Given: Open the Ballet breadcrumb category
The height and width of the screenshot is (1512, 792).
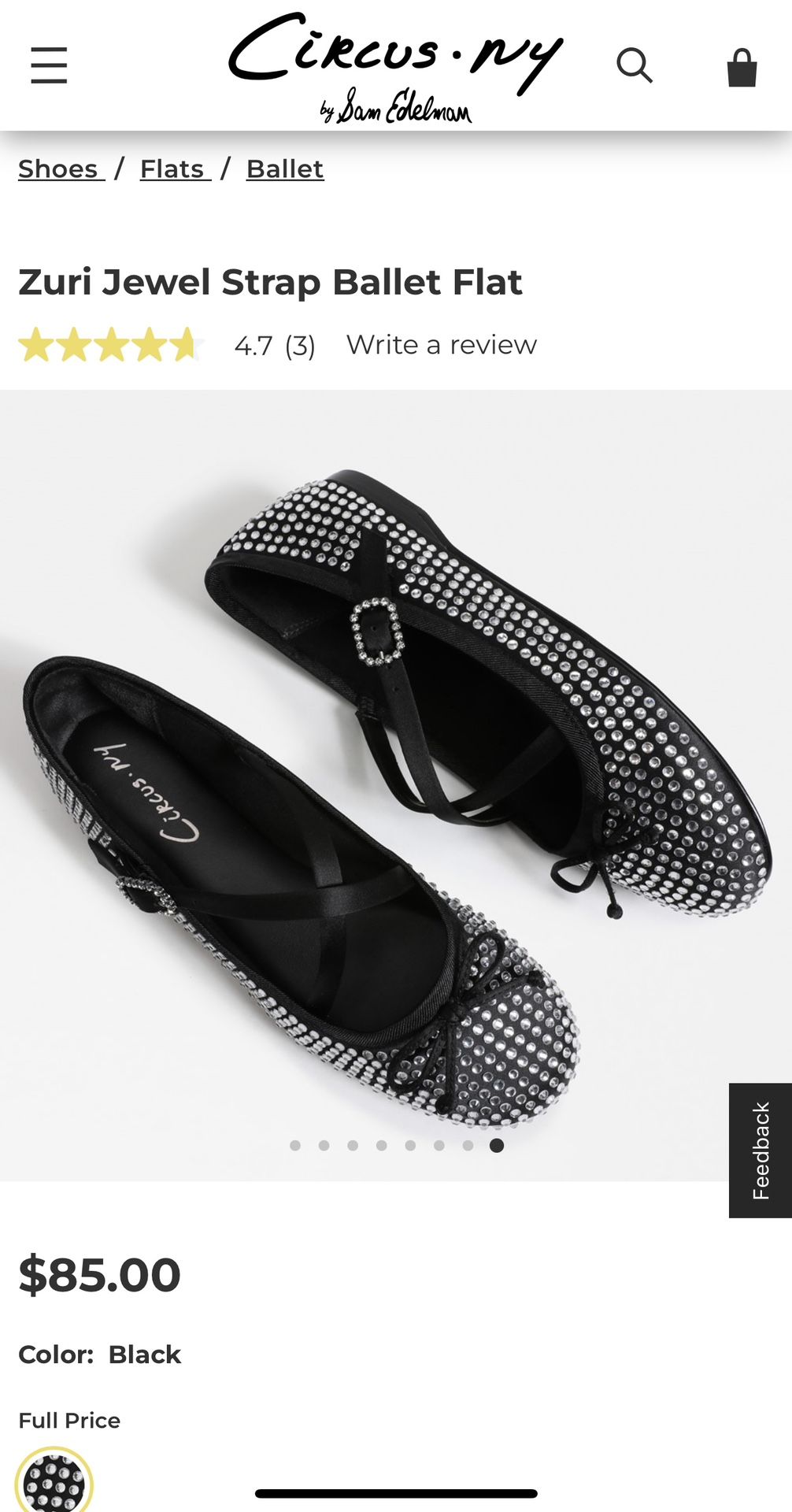Looking at the screenshot, I should [283, 168].
